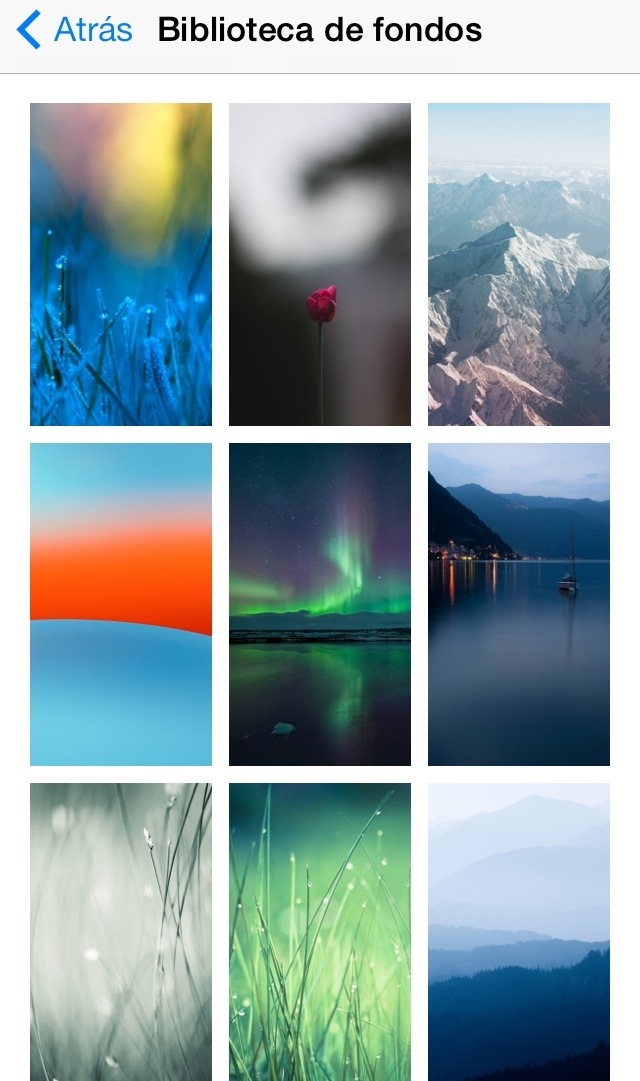Image resolution: width=640 pixels, height=1081 pixels.
Task: Open the gray blurred grass wallpaper
Action: tap(121, 931)
